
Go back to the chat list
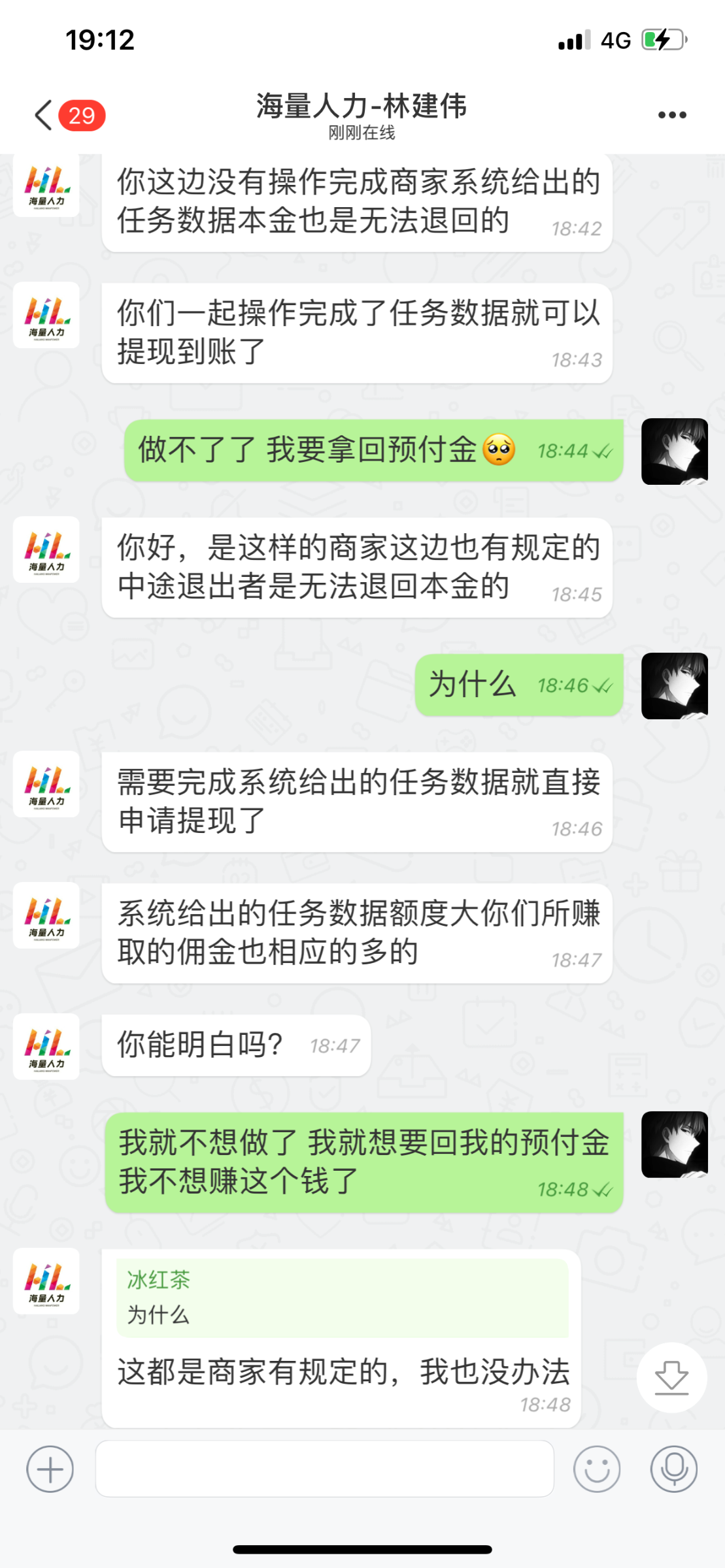44,116
